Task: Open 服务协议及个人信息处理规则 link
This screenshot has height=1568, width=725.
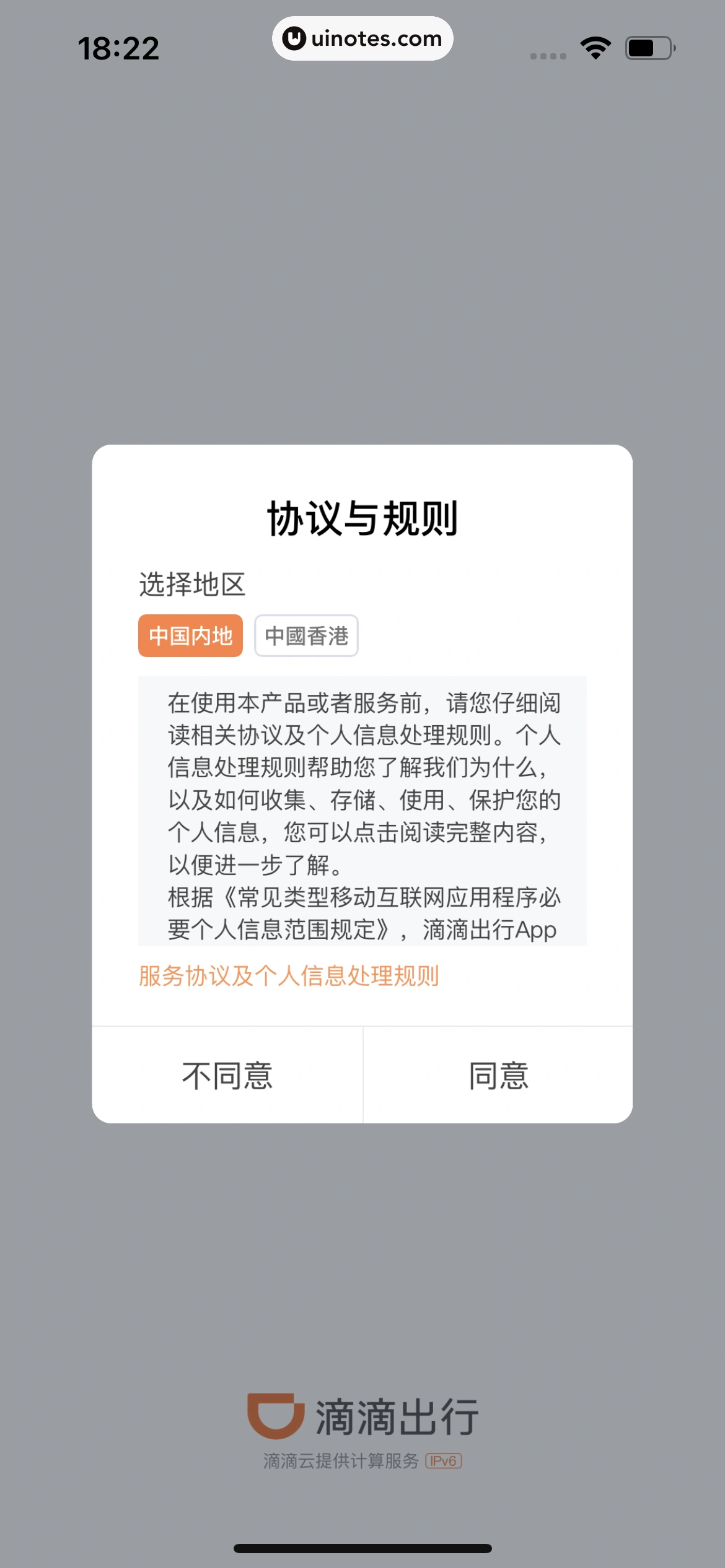Action: pos(289,976)
